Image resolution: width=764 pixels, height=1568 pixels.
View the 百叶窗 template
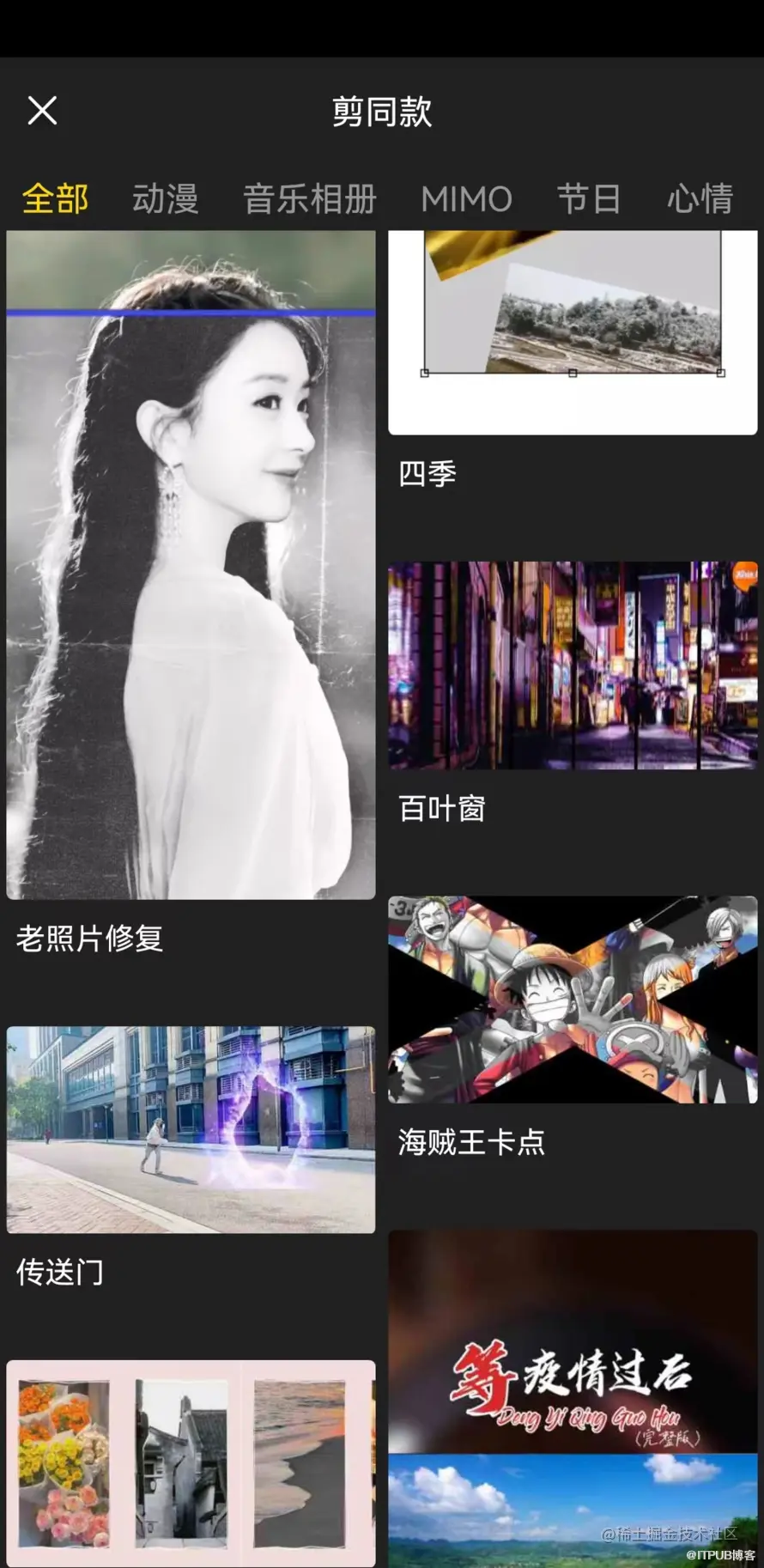click(x=573, y=665)
